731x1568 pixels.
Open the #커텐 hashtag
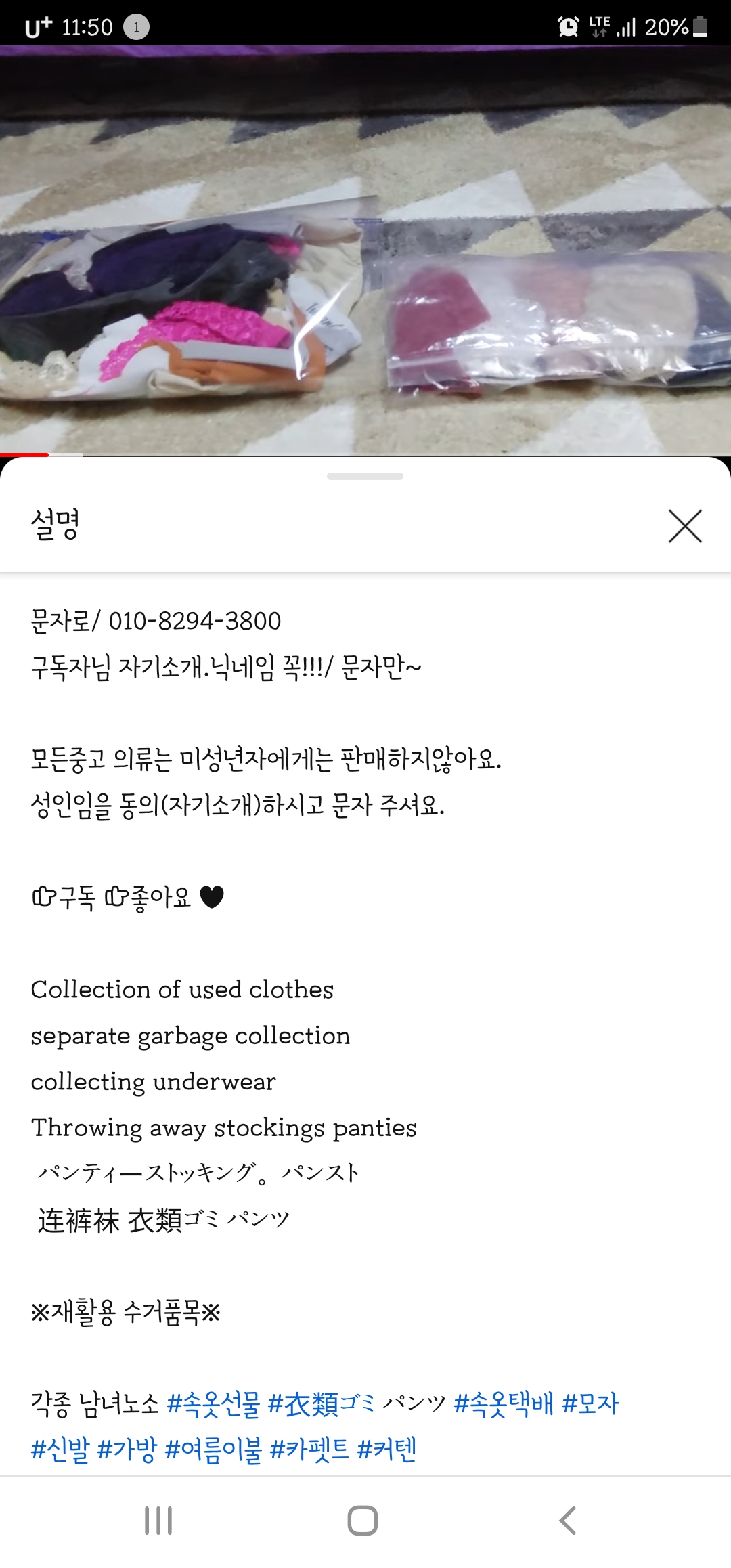386,1450
